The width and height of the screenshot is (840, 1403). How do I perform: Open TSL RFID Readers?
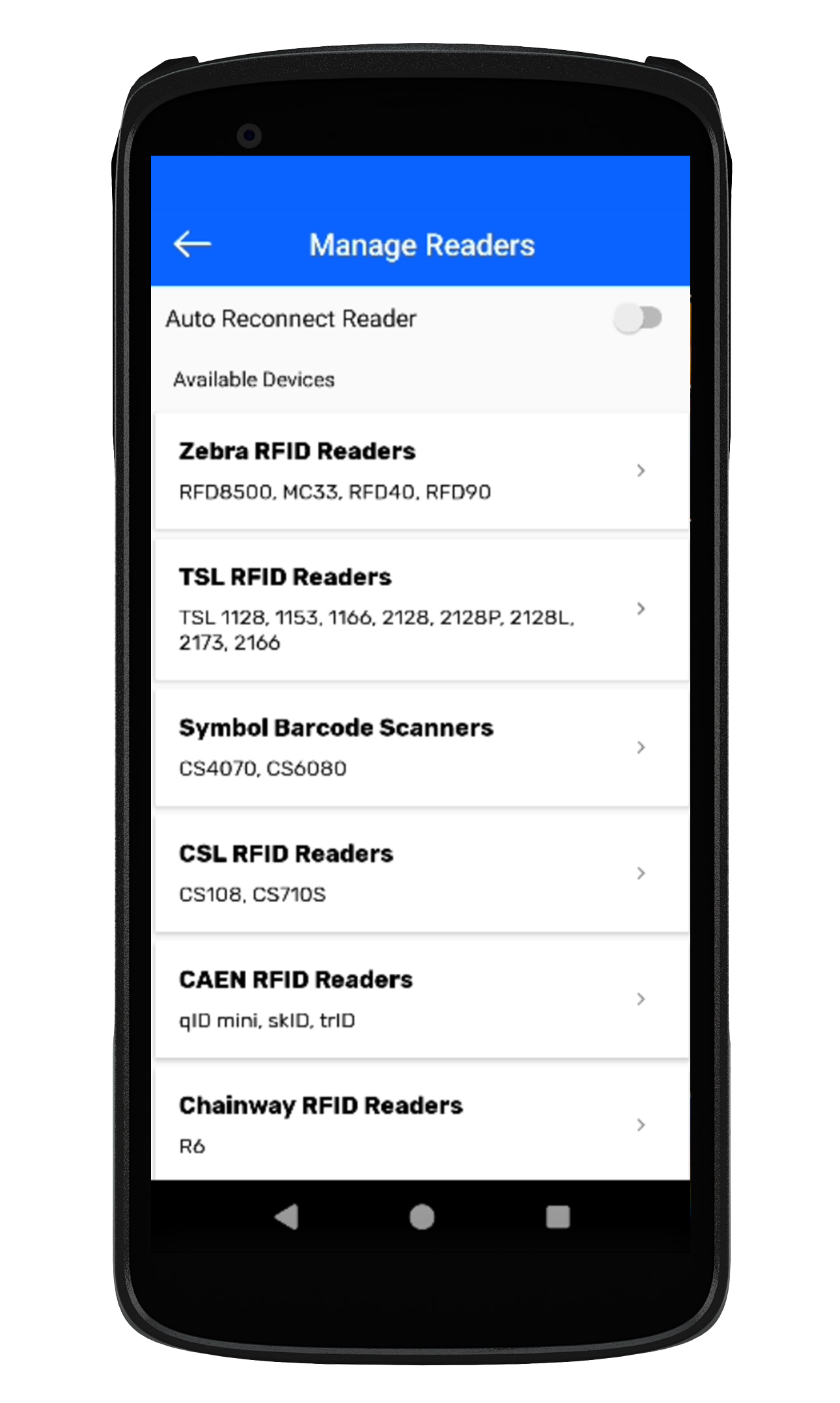pyautogui.click(x=421, y=609)
